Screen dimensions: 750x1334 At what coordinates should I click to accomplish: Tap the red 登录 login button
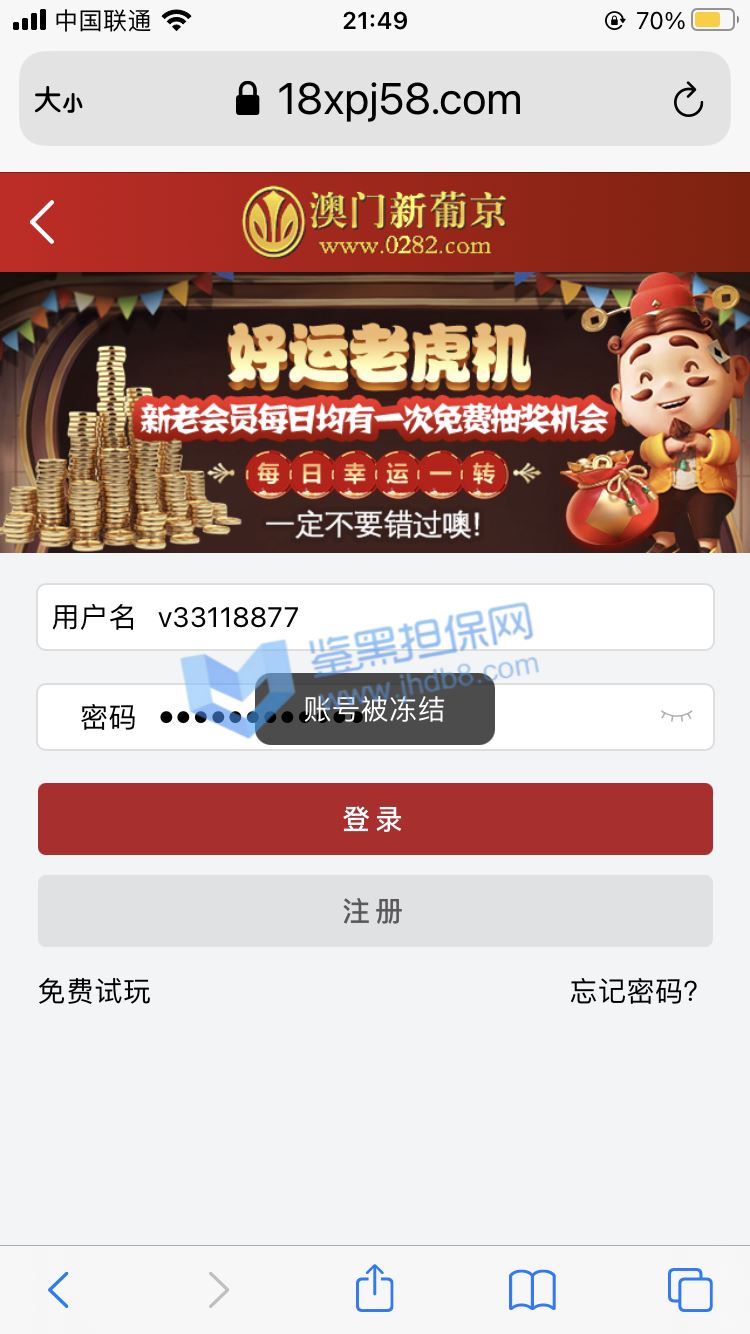(375, 819)
